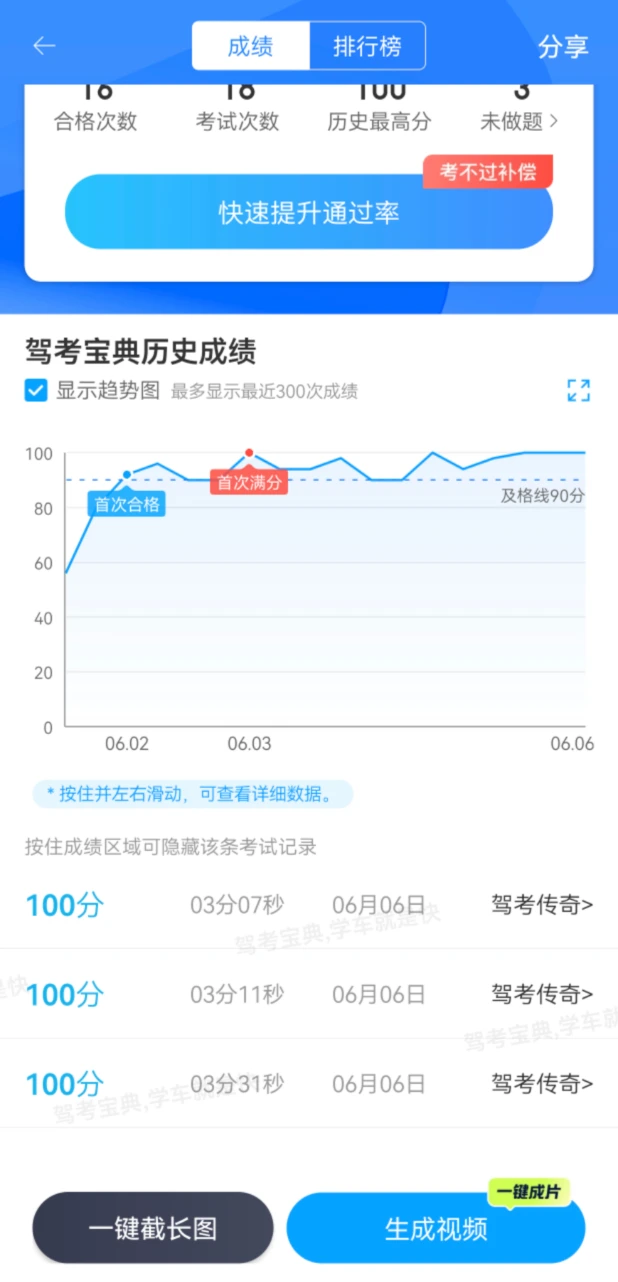Screen dimensions: 618x1282
Task: Tap 分享 to share results
Action: (563, 47)
